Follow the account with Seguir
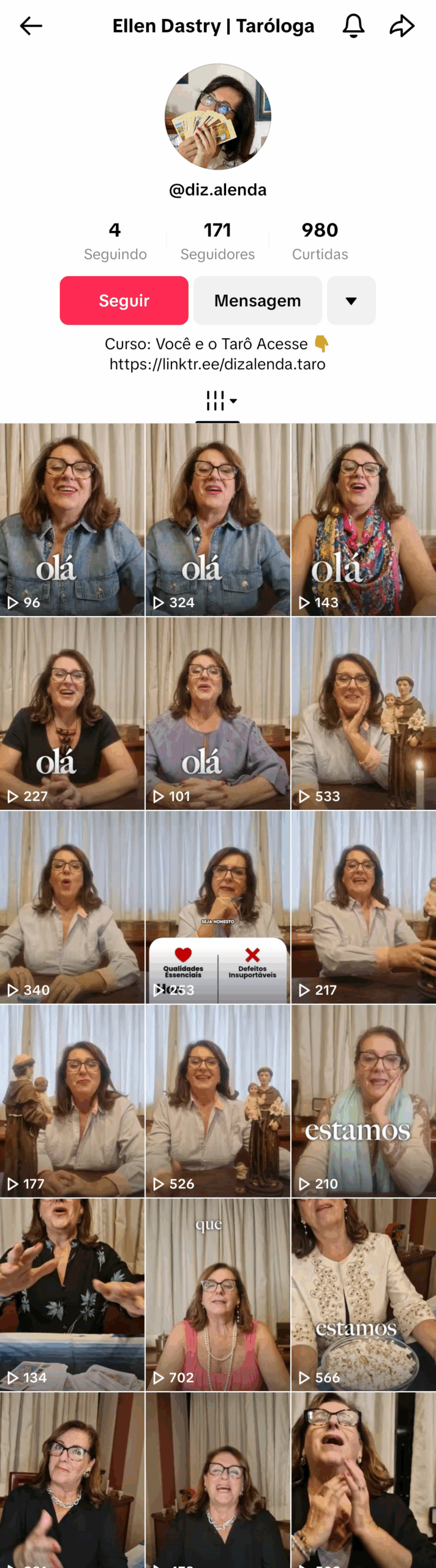Viewport: 436px width, 1568px height. click(x=124, y=300)
